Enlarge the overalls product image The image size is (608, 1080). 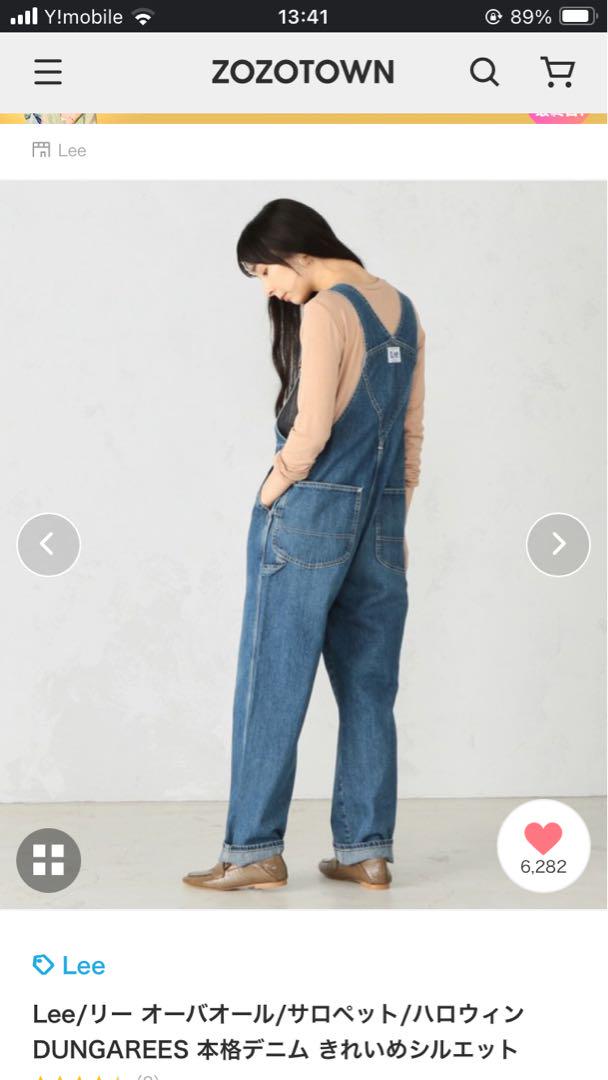(x=304, y=544)
